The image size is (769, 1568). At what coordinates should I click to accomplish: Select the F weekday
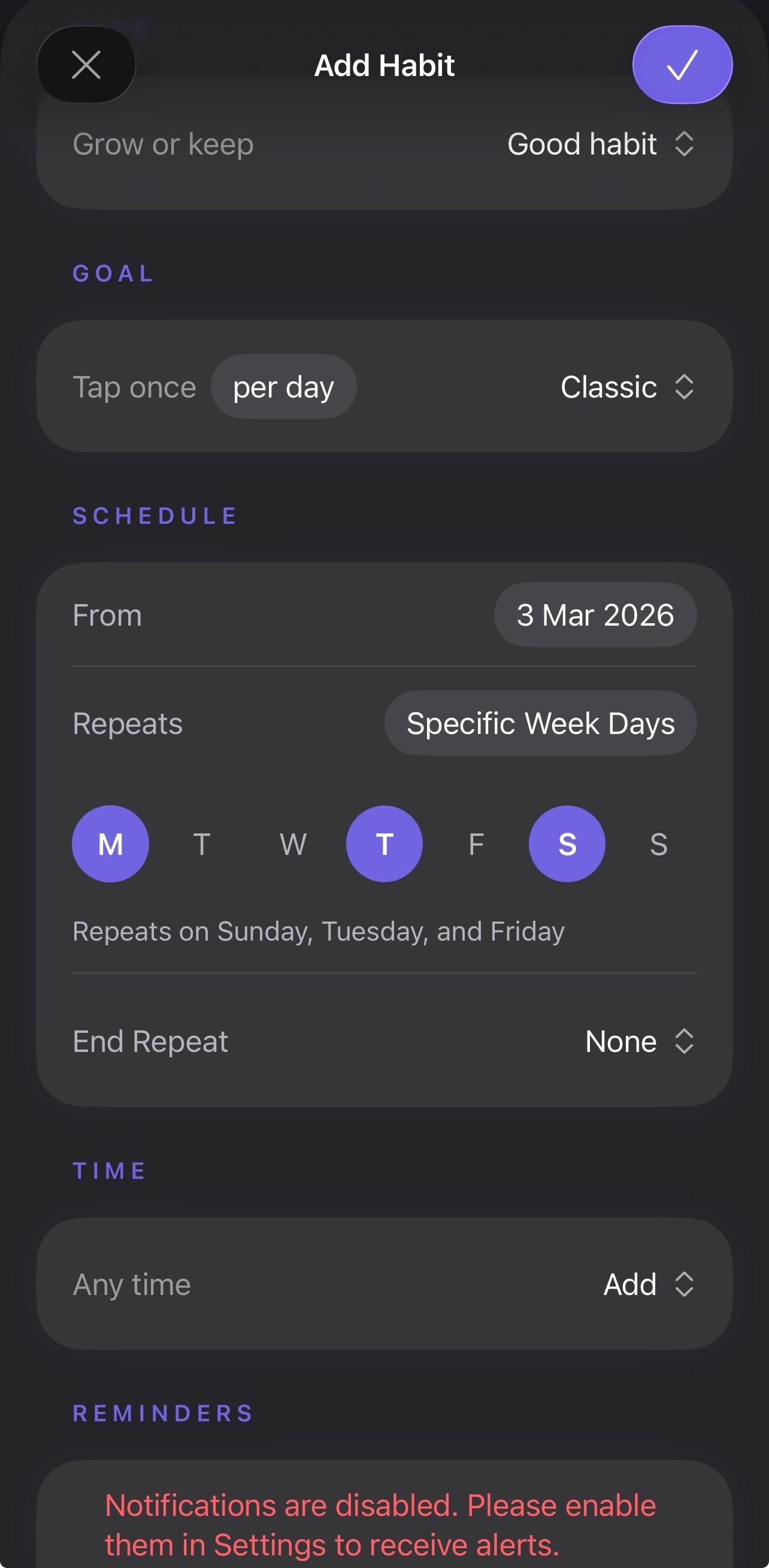476,844
